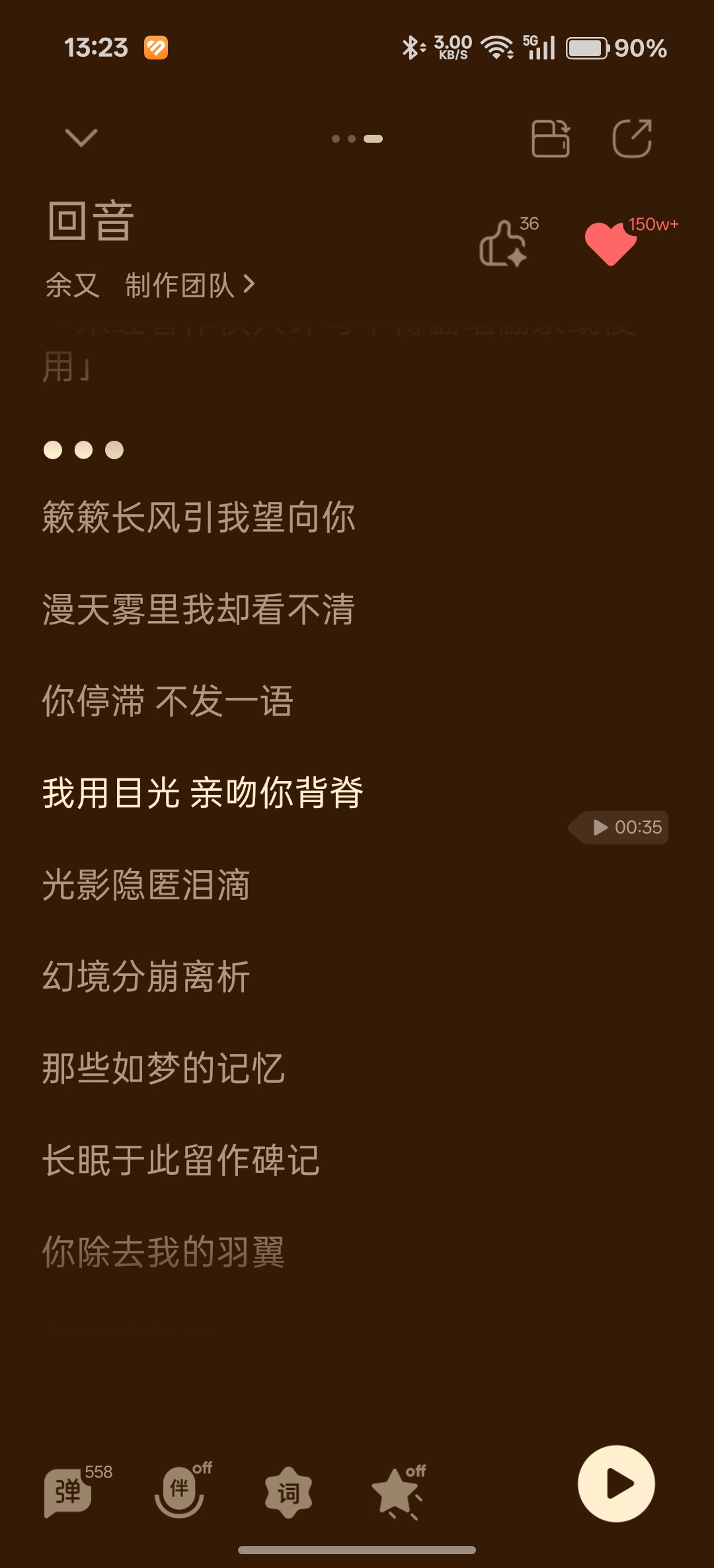Jump to lyric 长眠于此留作碑记
This screenshot has height=1568, width=714.
pos(181,1160)
